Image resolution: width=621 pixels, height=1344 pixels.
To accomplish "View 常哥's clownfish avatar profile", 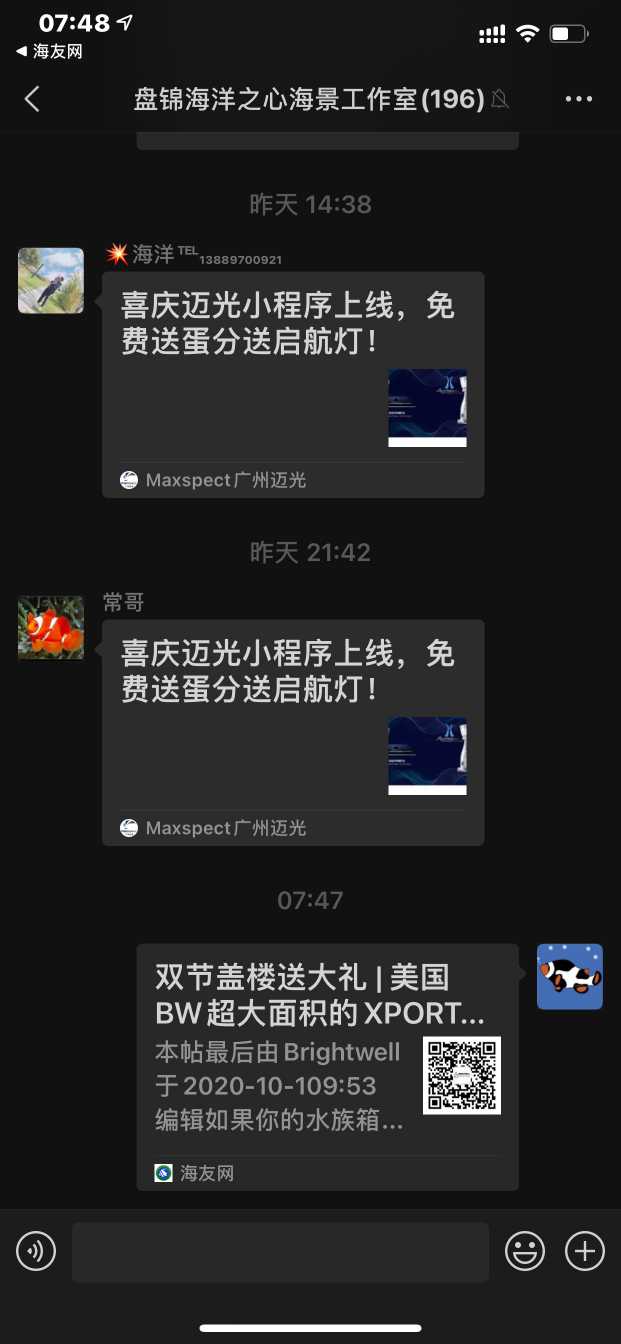I will coord(51,628).
